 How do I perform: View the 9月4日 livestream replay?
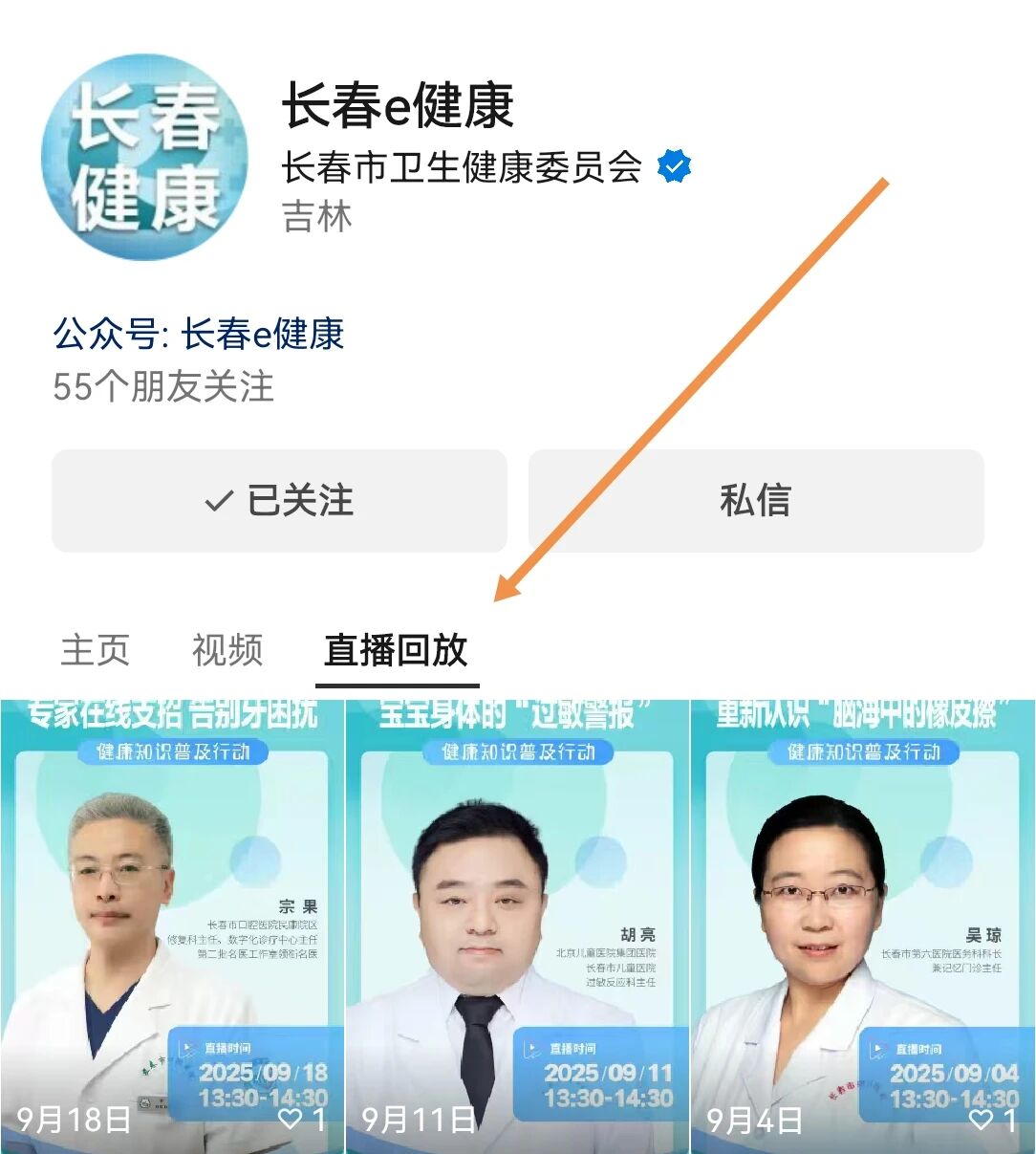coord(863,927)
